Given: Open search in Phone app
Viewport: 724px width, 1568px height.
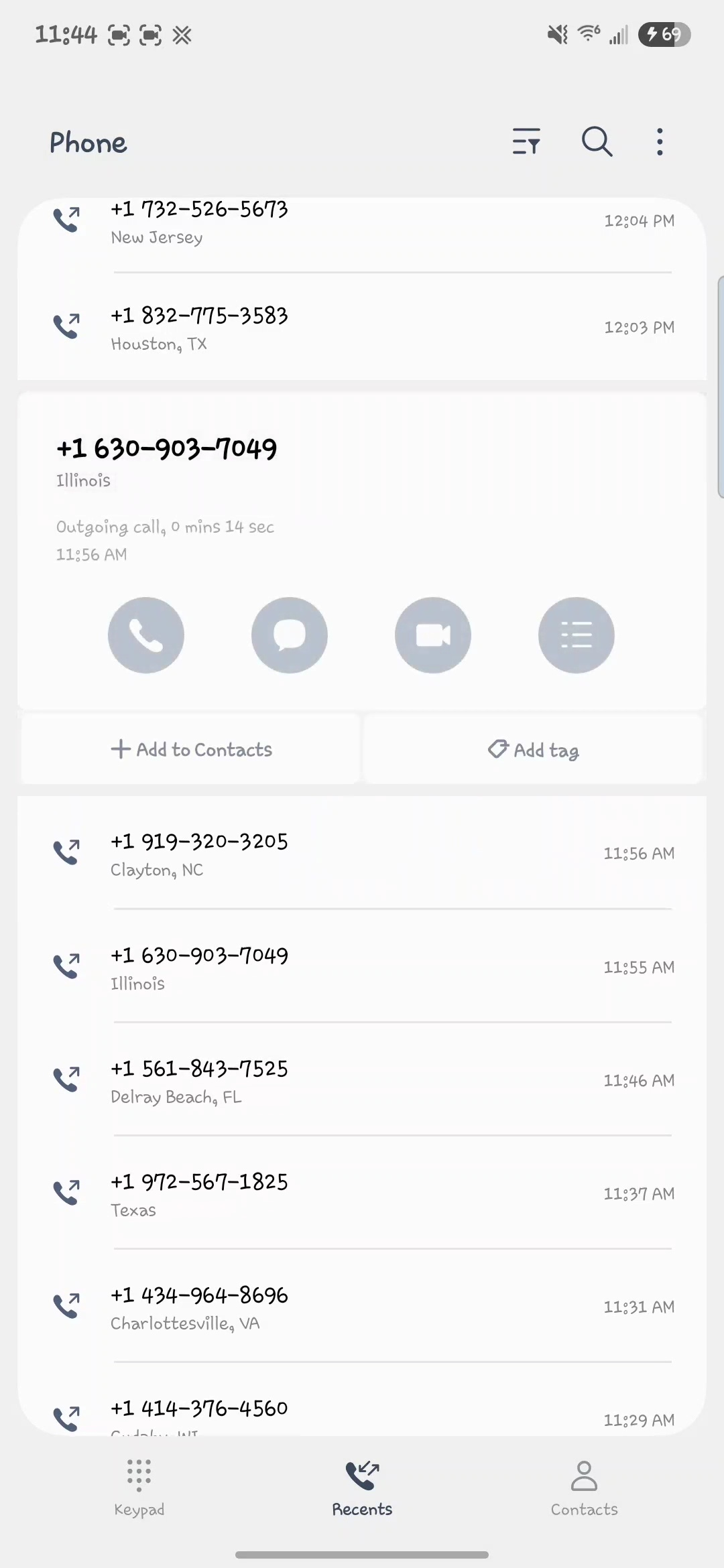Looking at the screenshot, I should pyautogui.click(x=596, y=142).
